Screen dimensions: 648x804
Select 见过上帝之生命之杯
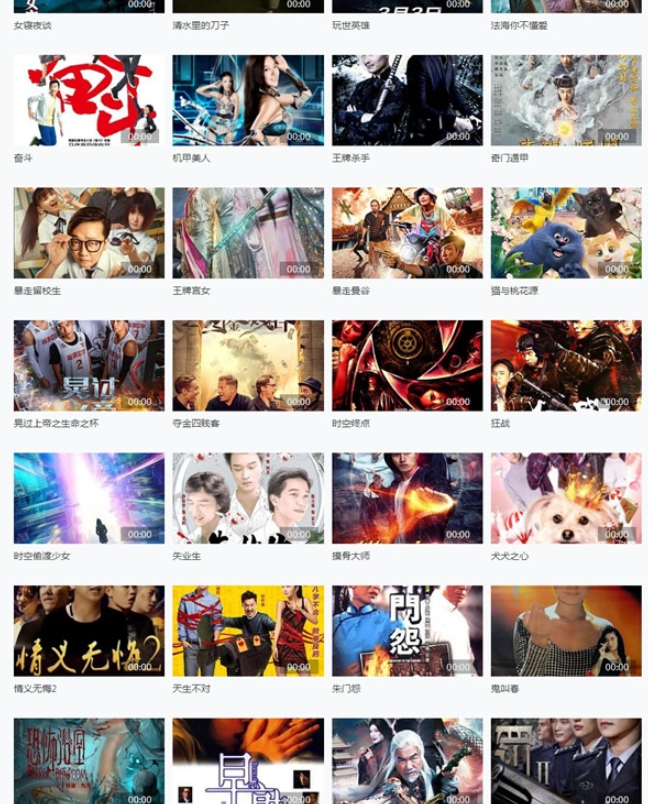[x=89, y=365]
